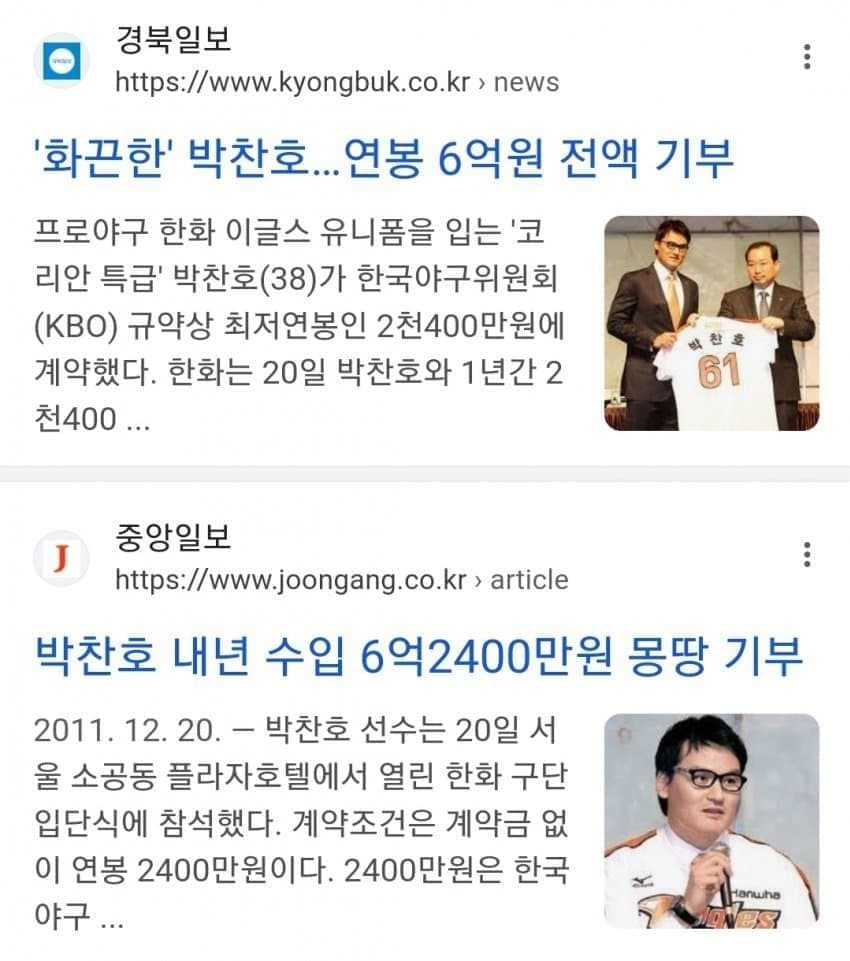Open the '화끈한' 박찬호 연봉 6억원 기부 headline
Screen dimensions: 850x961
(385, 157)
